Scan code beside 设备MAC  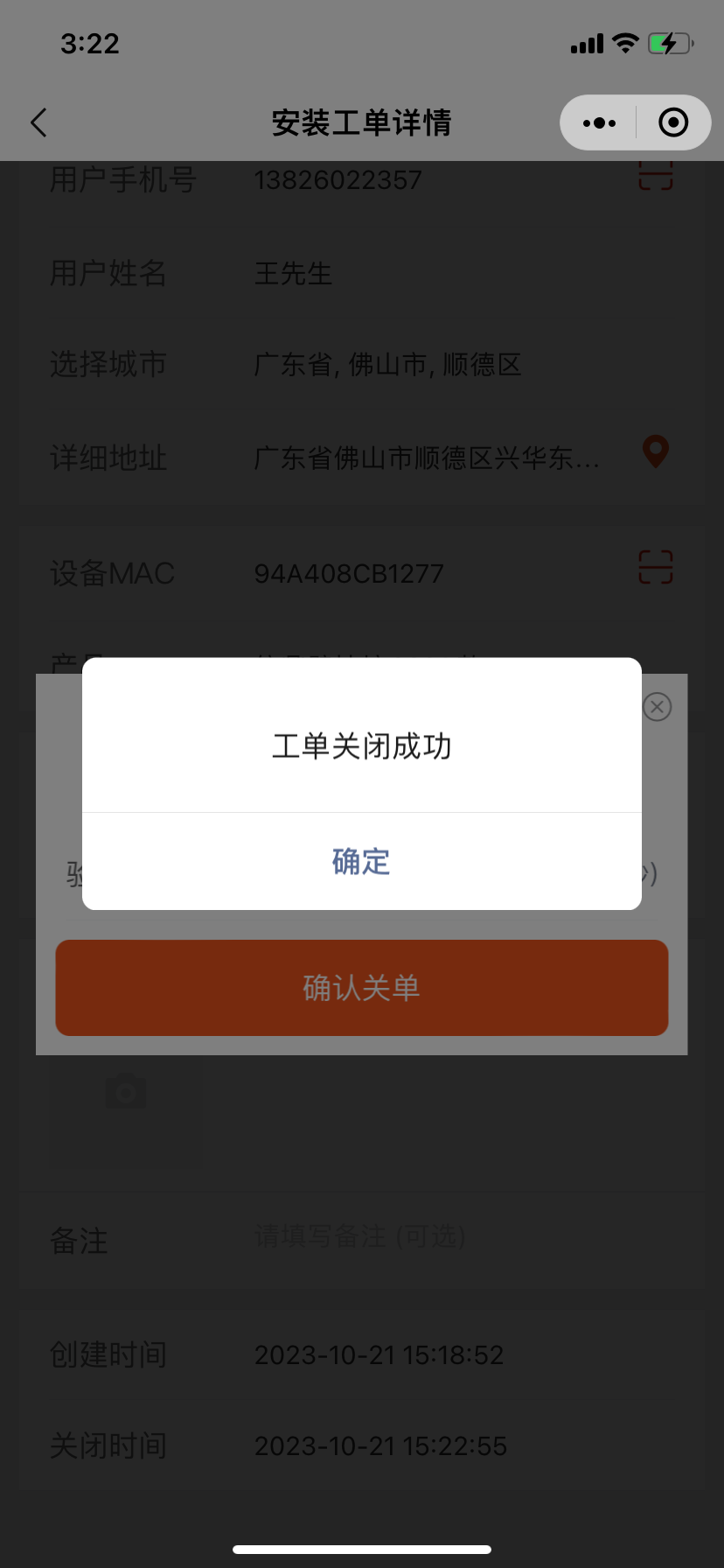[x=655, y=567]
